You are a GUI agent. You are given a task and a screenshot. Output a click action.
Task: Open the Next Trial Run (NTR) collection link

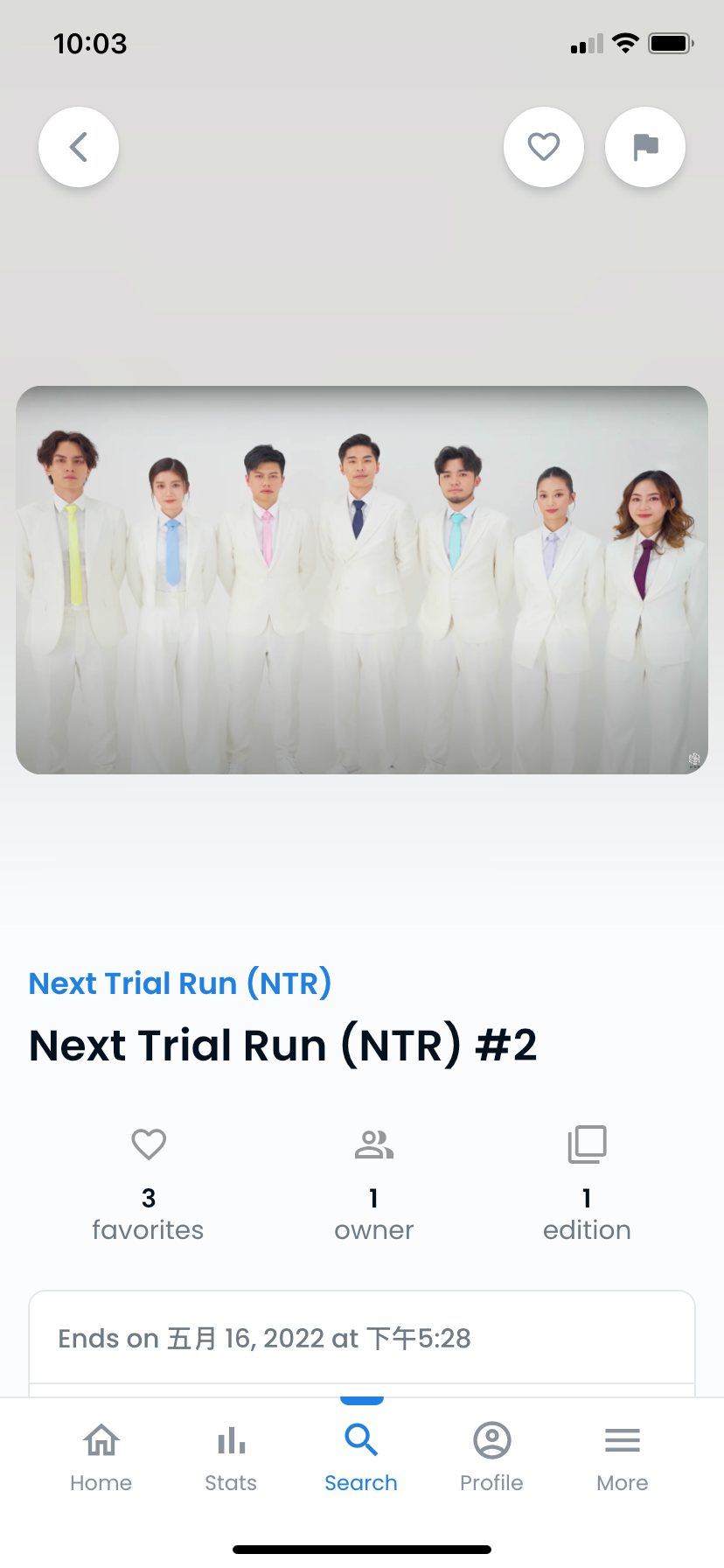coord(179,983)
